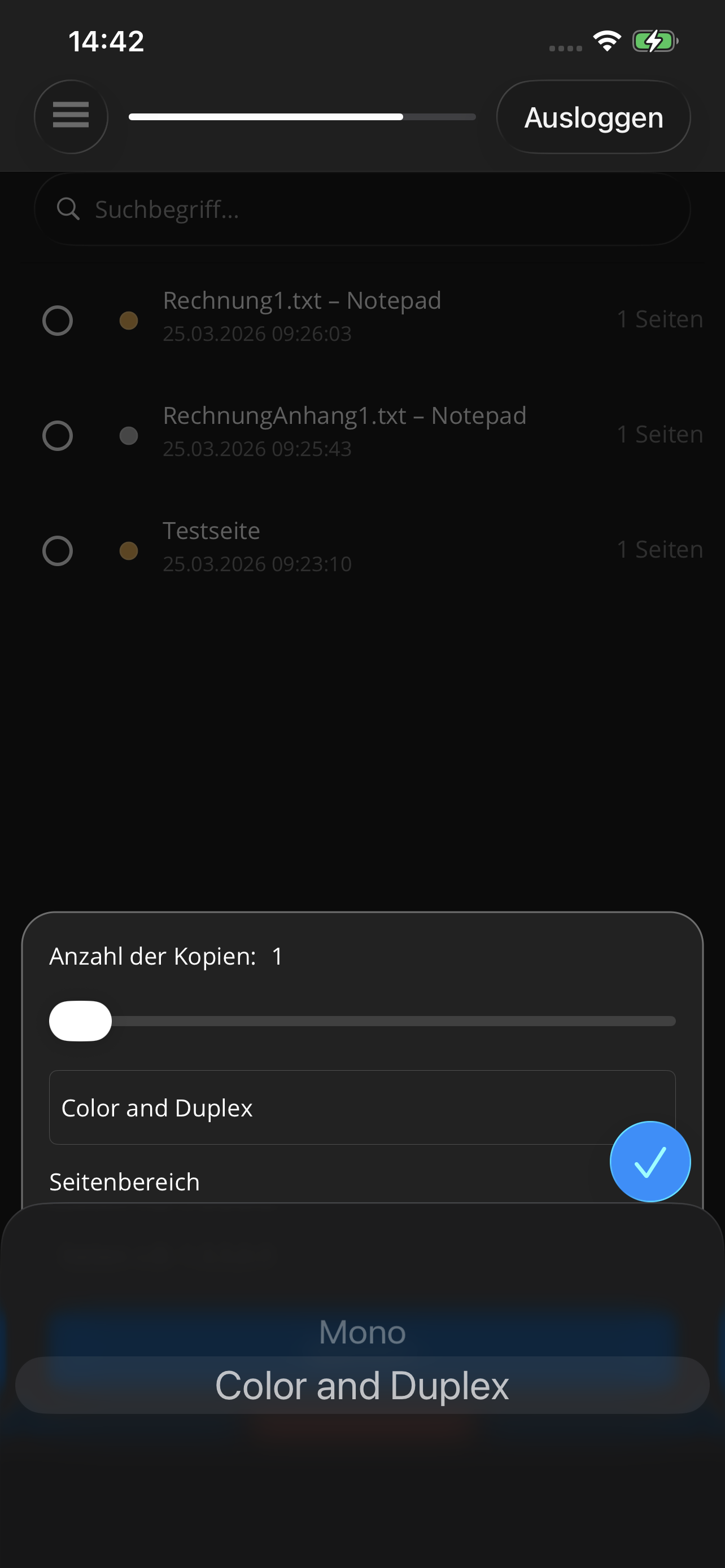725x1568 pixels.
Task: Select the RechnungAnhang1.txt print job
Action: pos(58,435)
